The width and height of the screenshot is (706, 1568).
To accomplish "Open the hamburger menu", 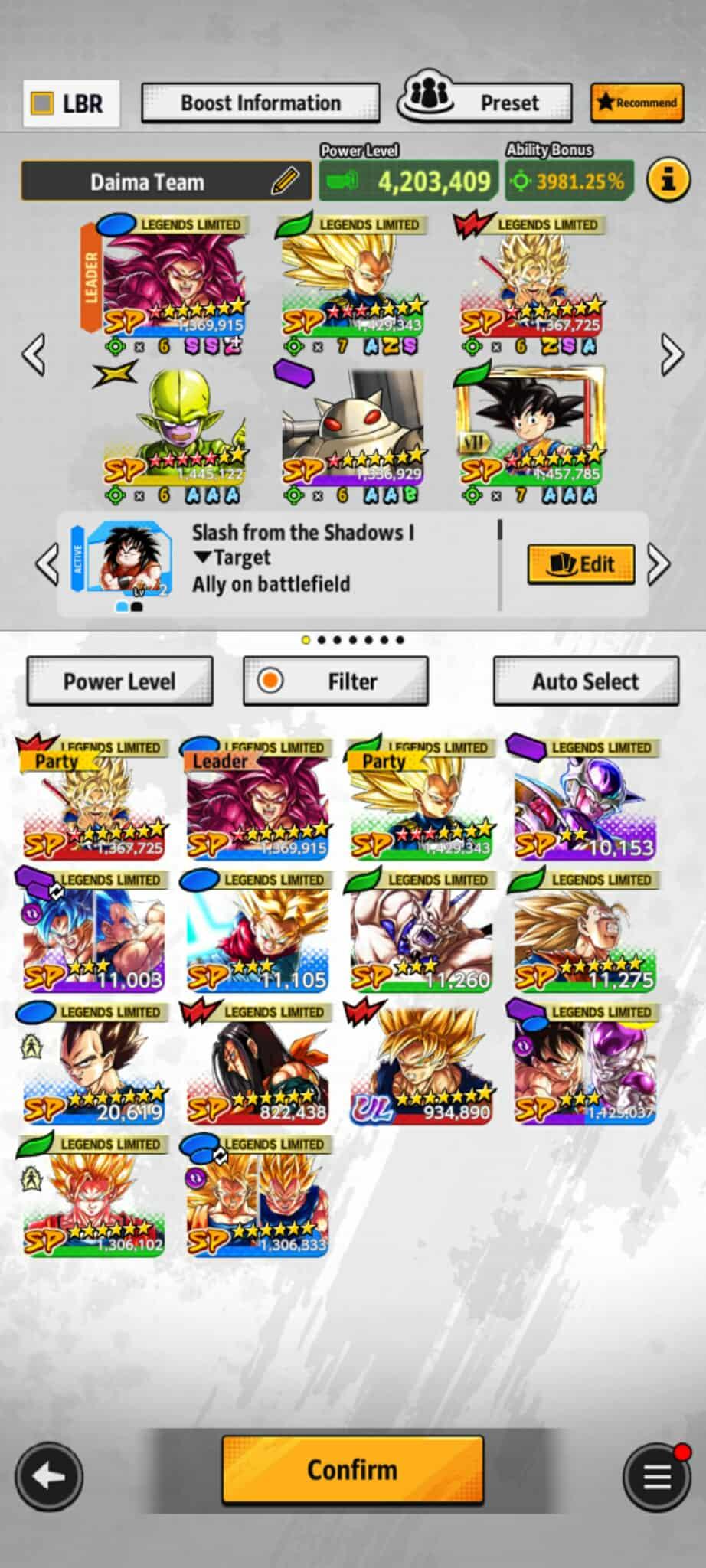I will click(x=656, y=1475).
